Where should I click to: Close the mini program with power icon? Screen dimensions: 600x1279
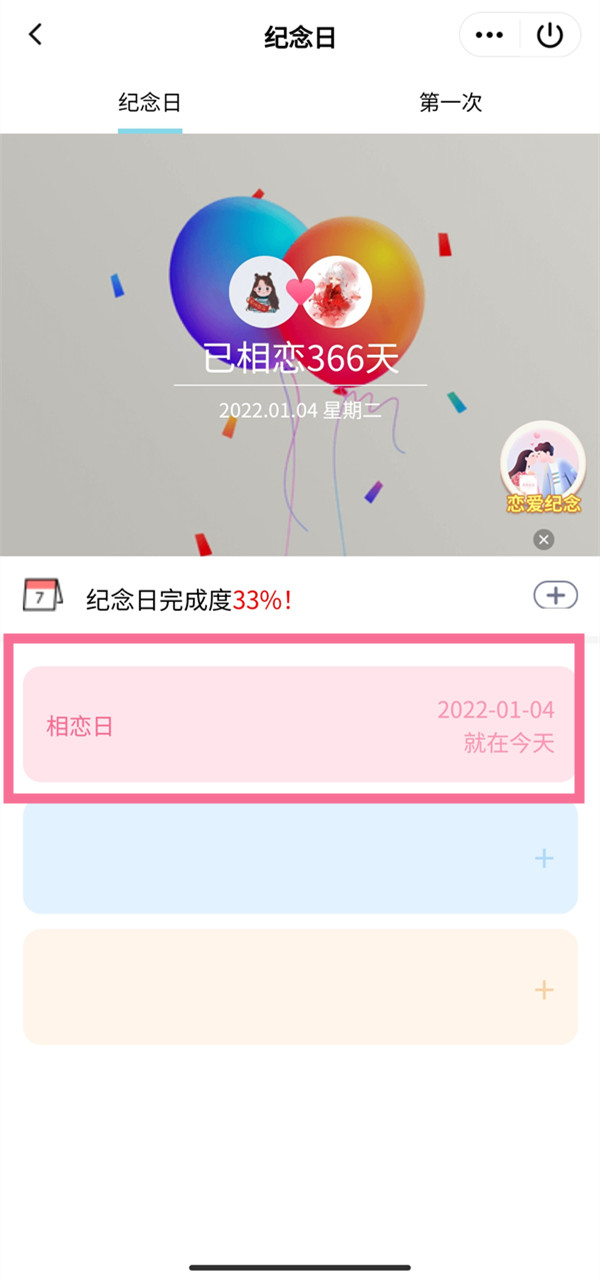[x=550, y=36]
